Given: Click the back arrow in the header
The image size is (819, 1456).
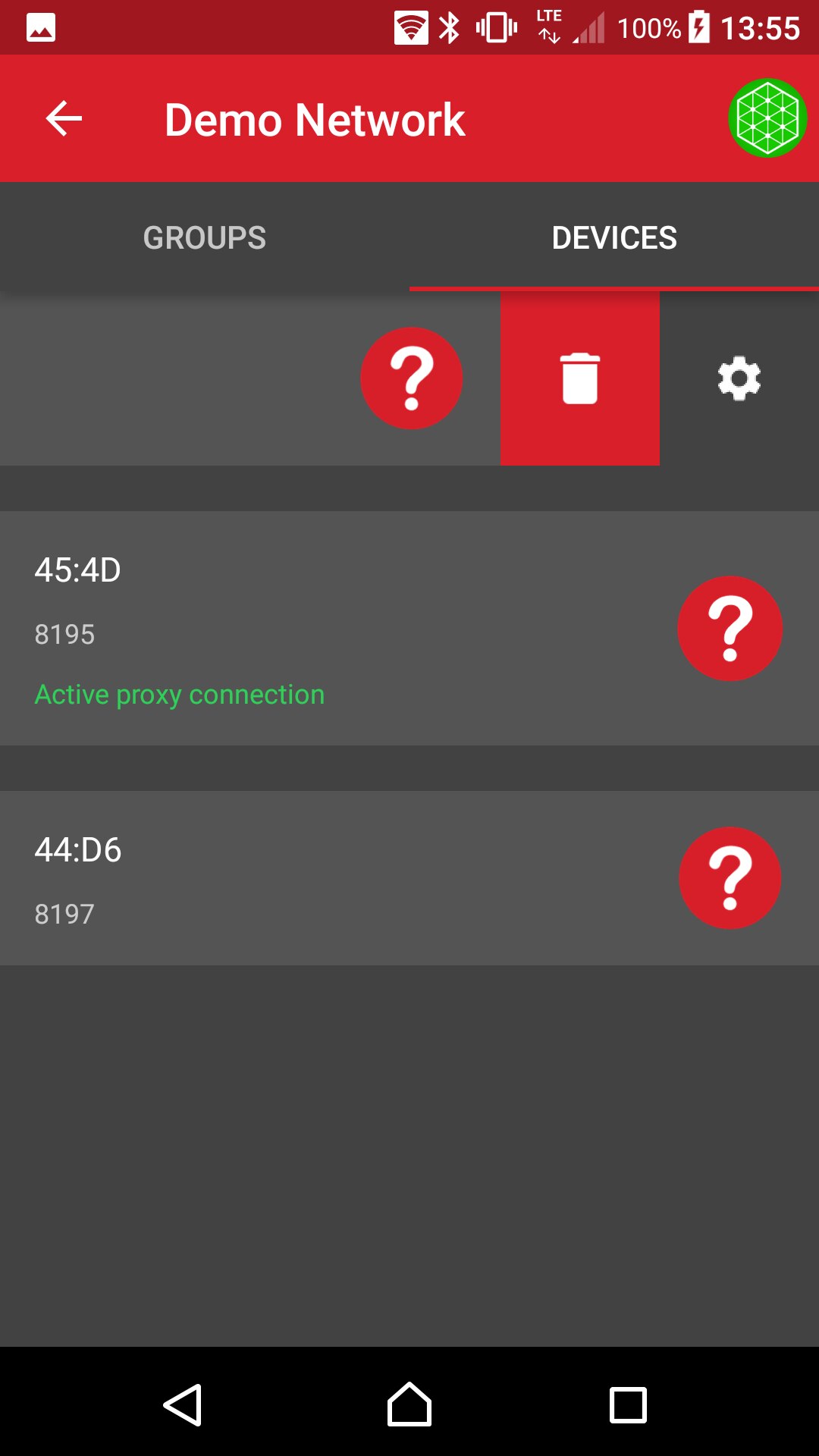Looking at the screenshot, I should pos(62,118).
